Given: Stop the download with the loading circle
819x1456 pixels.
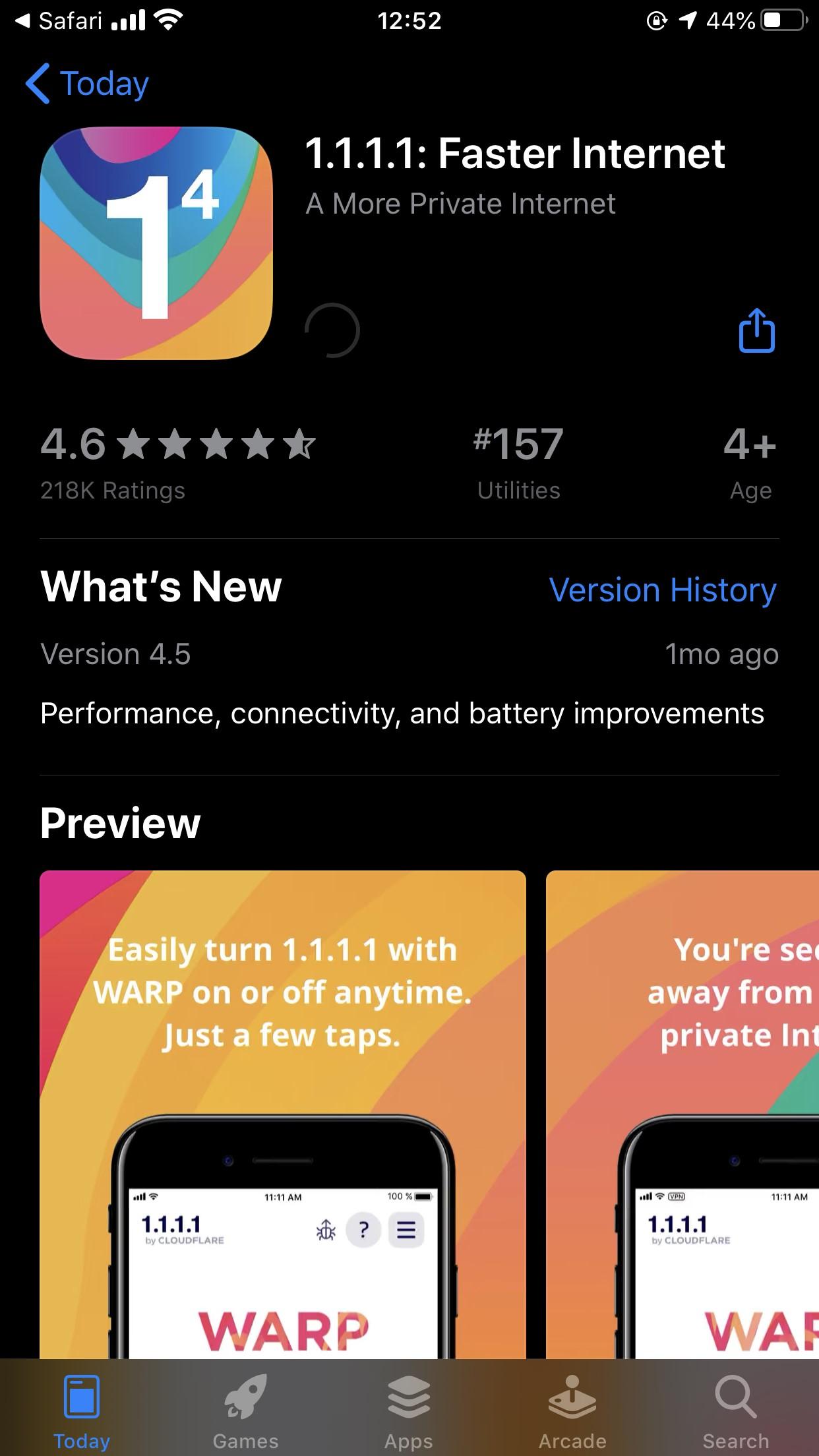Looking at the screenshot, I should click(x=332, y=330).
